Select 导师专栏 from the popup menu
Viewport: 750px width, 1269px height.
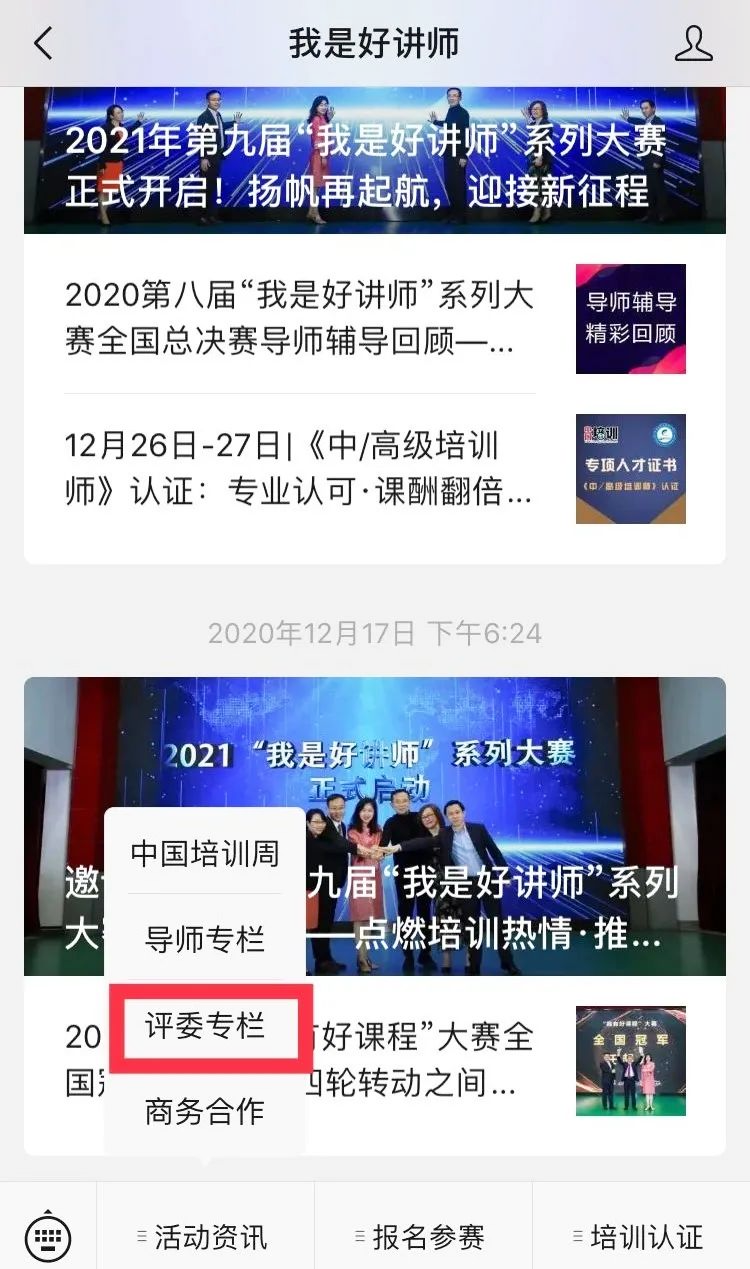[205, 939]
